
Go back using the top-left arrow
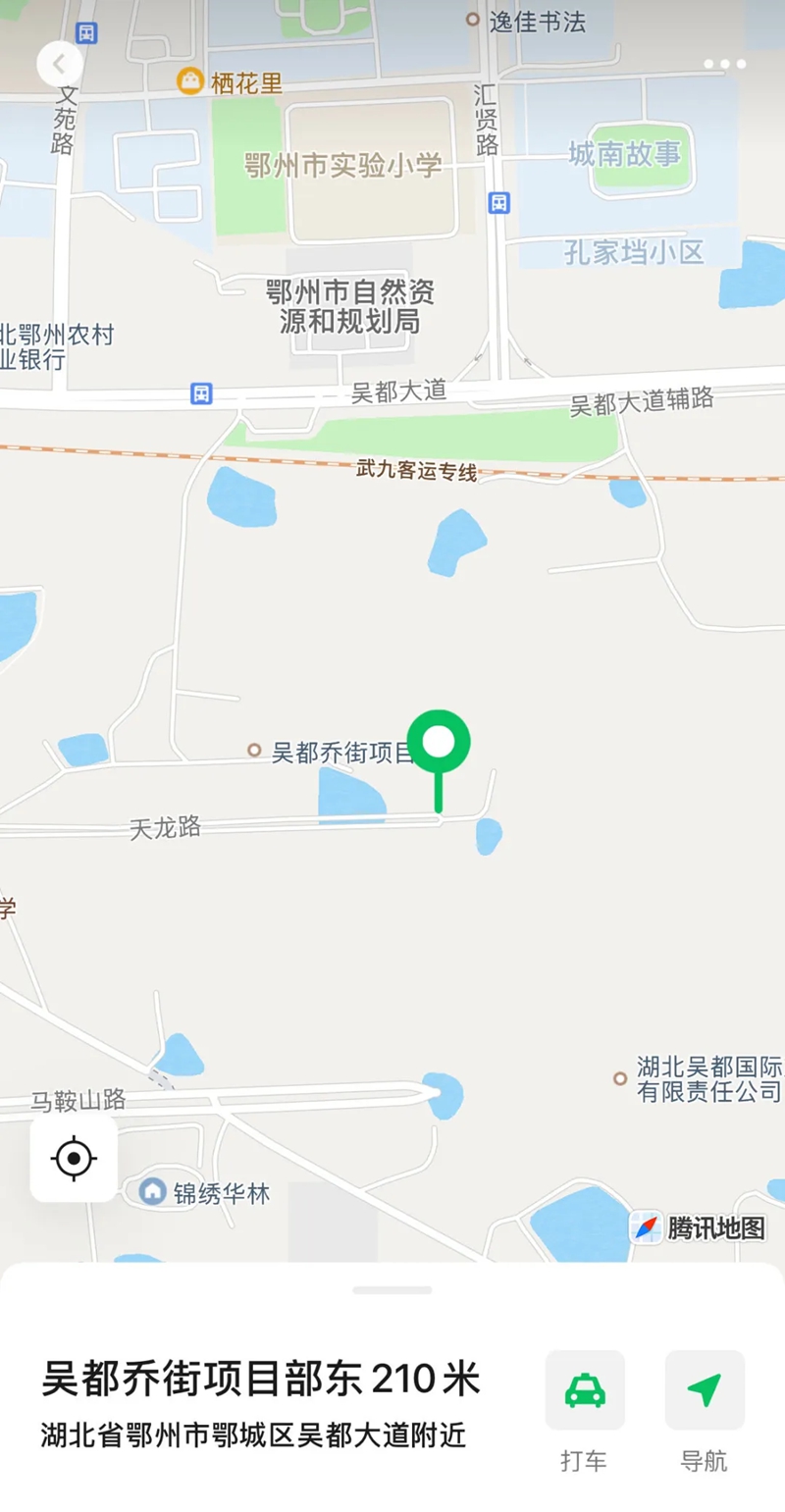60,65
